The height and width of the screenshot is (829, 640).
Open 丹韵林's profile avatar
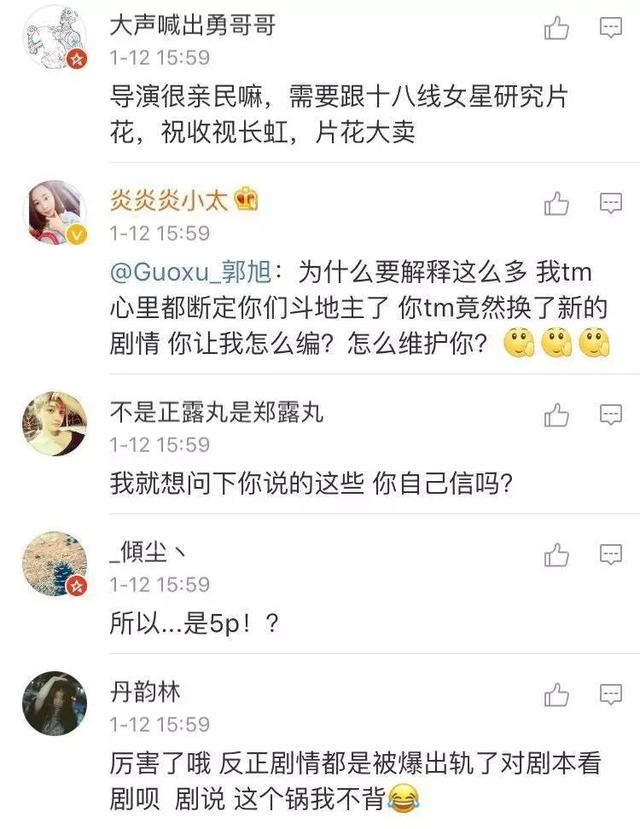[54, 703]
